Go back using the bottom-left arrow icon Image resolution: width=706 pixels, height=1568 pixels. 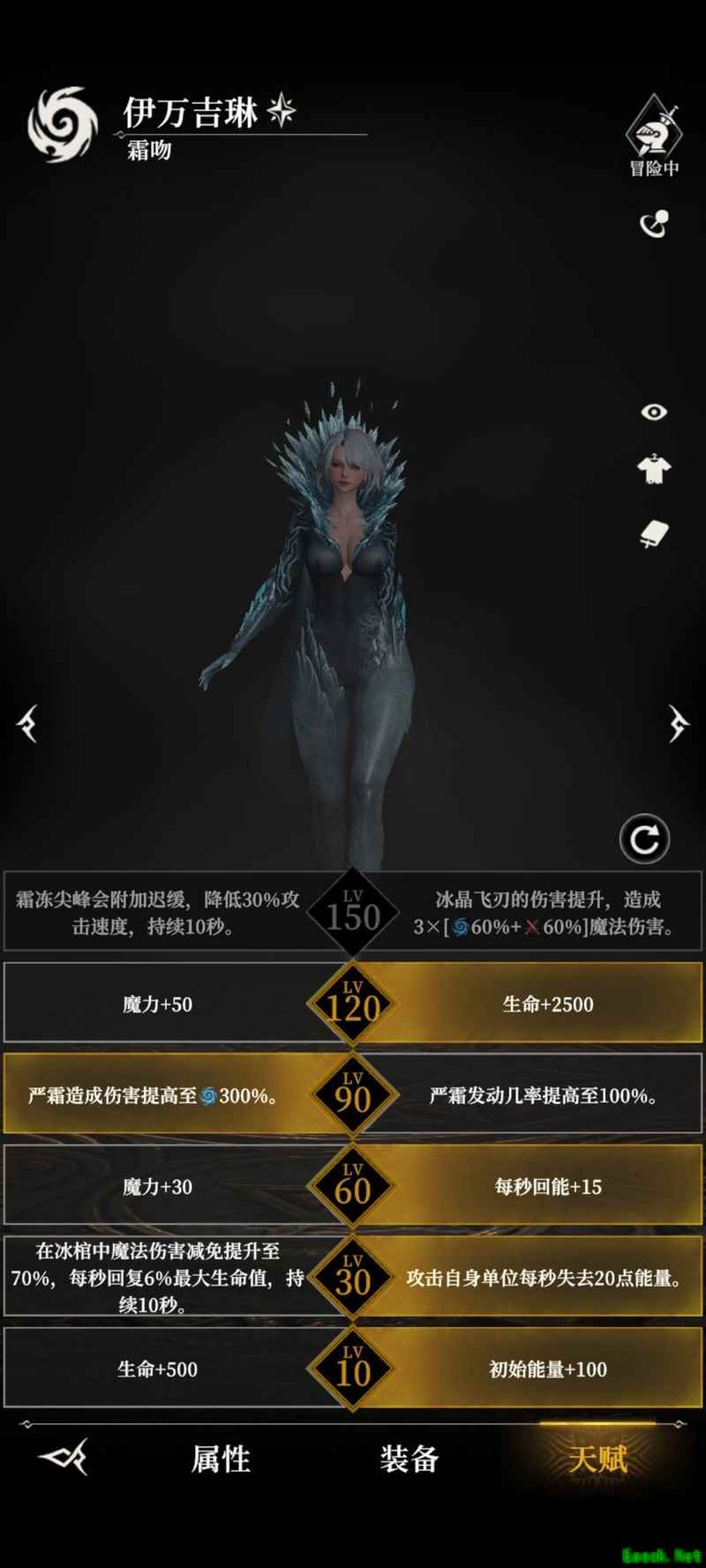[x=64, y=1458]
